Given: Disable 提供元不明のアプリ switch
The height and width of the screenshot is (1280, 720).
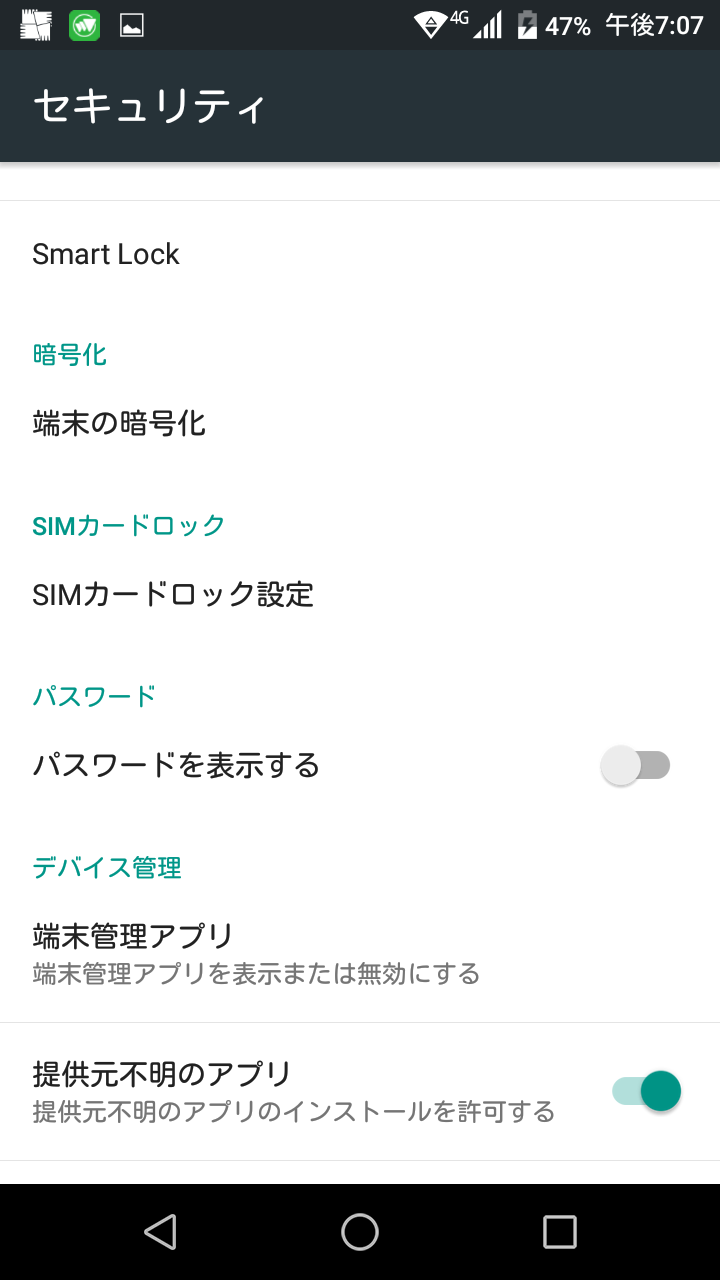Looking at the screenshot, I should [x=647, y=1091].
